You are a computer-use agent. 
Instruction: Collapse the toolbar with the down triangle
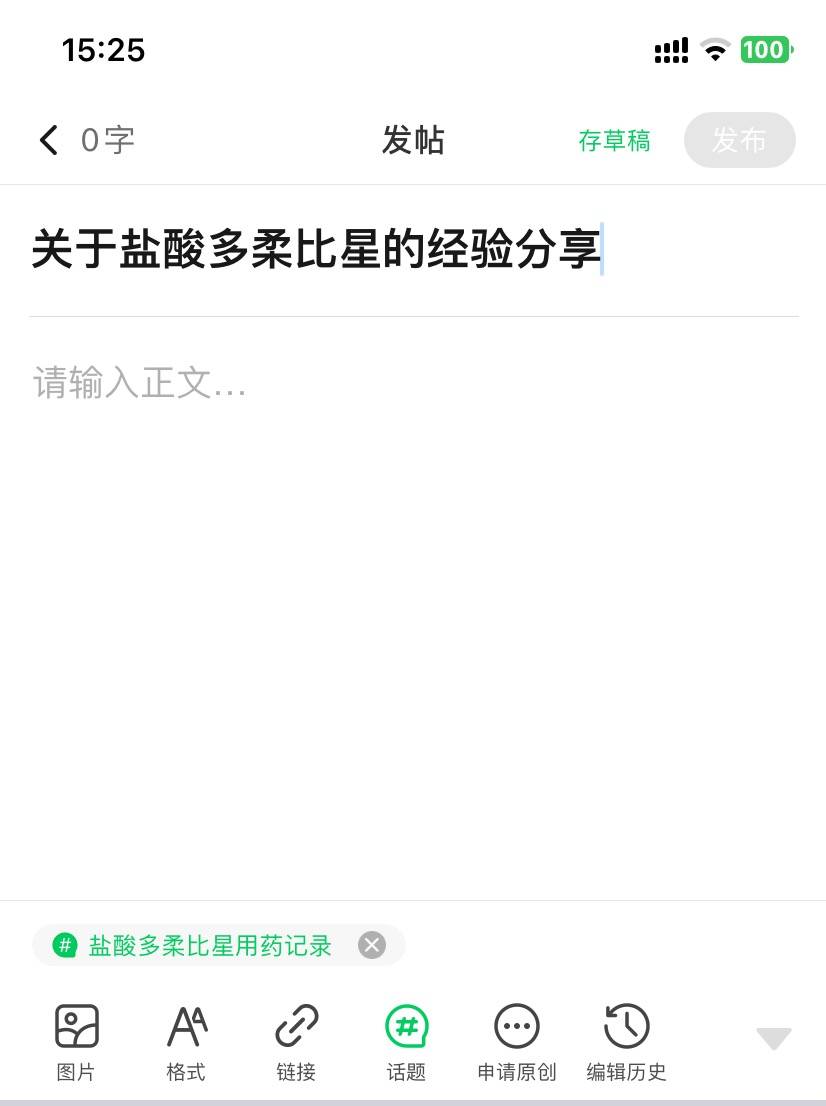point(773,1038)
